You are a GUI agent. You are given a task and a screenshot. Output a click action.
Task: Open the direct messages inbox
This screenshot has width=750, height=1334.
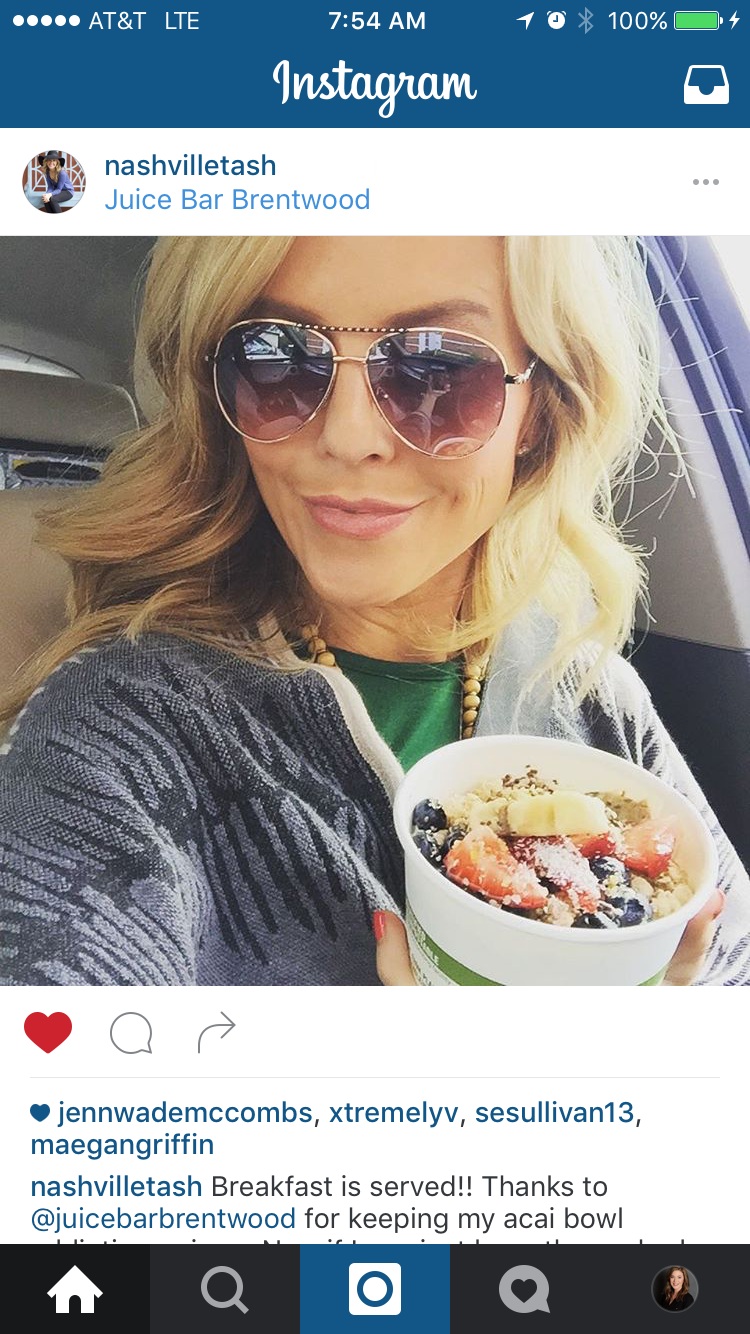point(705,86)
